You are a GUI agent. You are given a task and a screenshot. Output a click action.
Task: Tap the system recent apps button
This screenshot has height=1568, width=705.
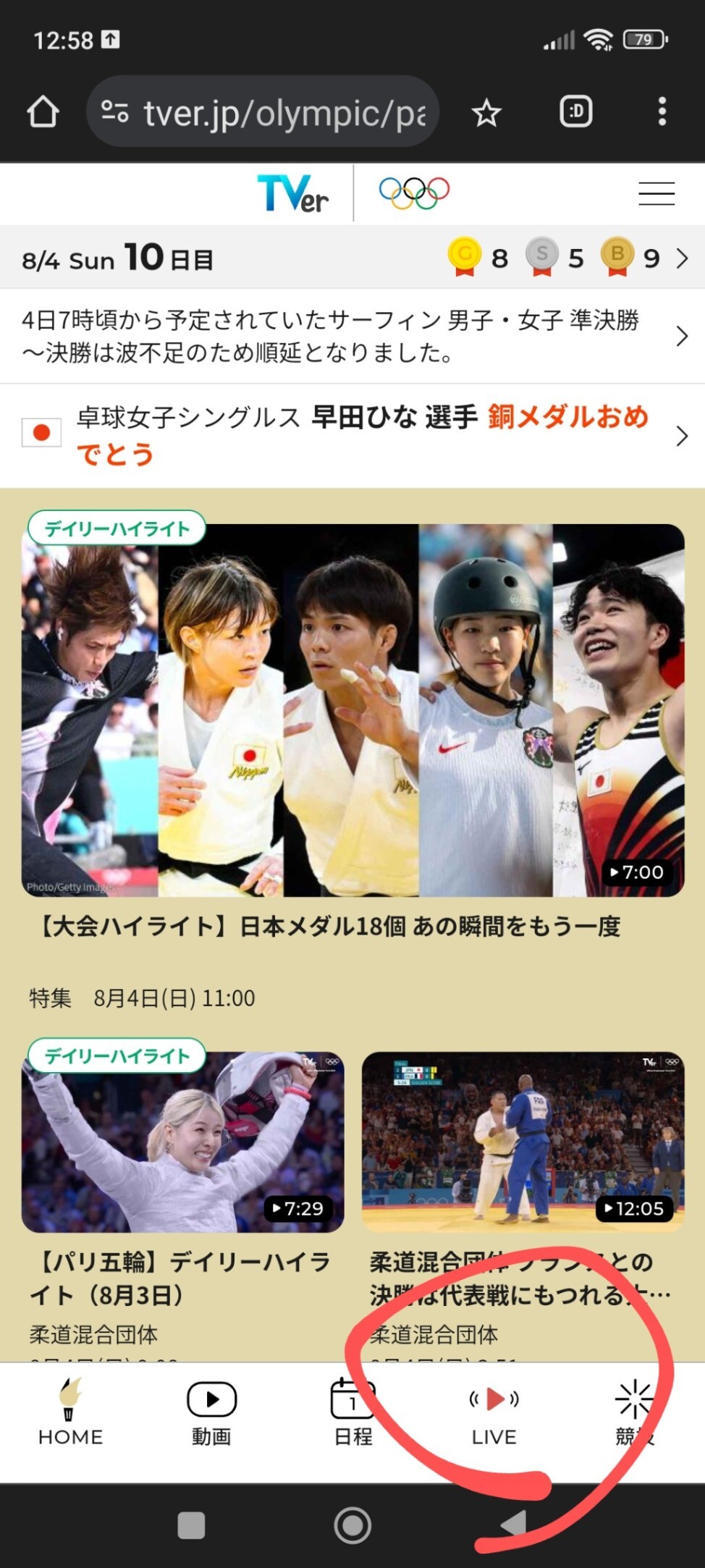(191, 1525)
